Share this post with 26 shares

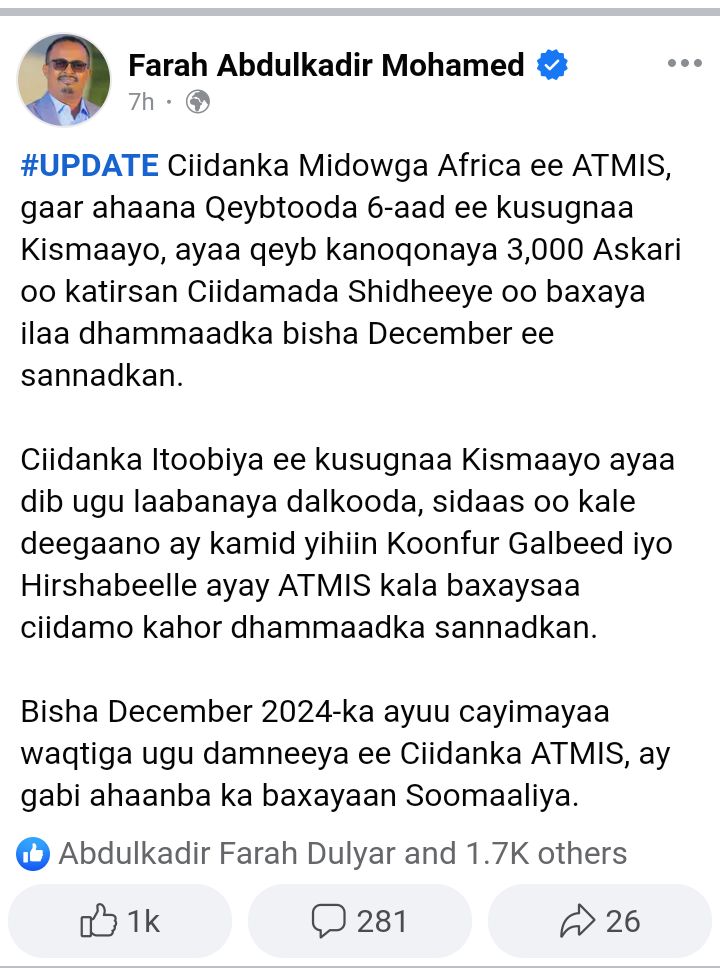pyautogui.click(x=599, y=920)
